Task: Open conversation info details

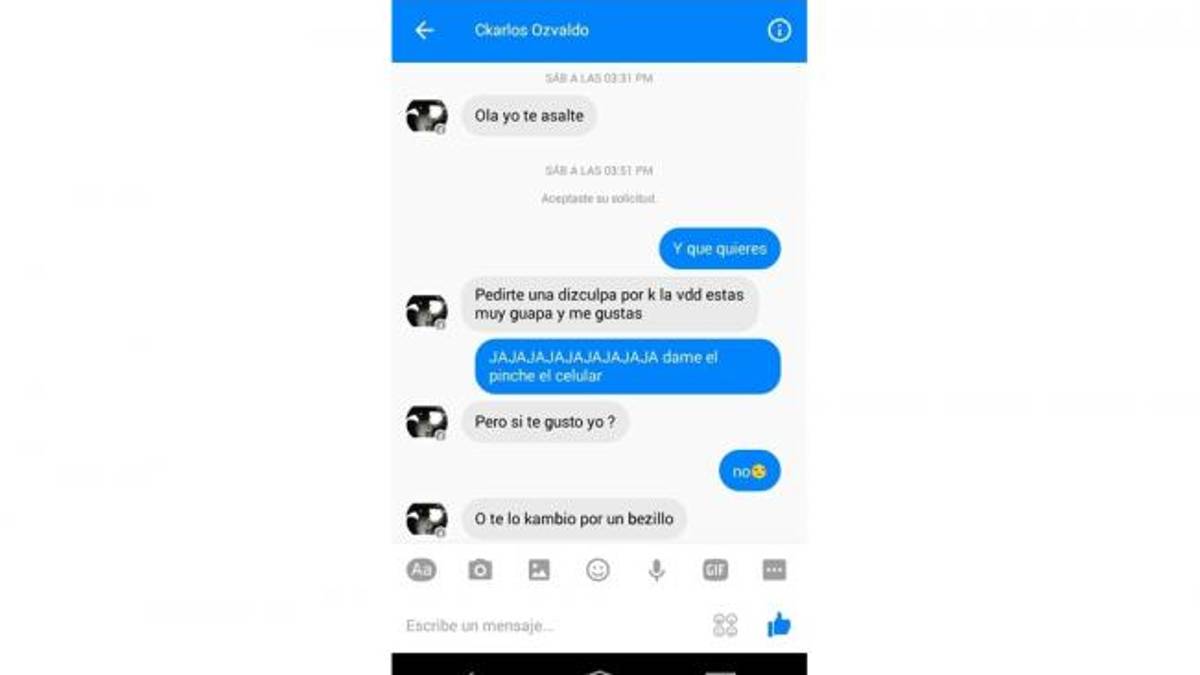Action: (x=779, y=30)
